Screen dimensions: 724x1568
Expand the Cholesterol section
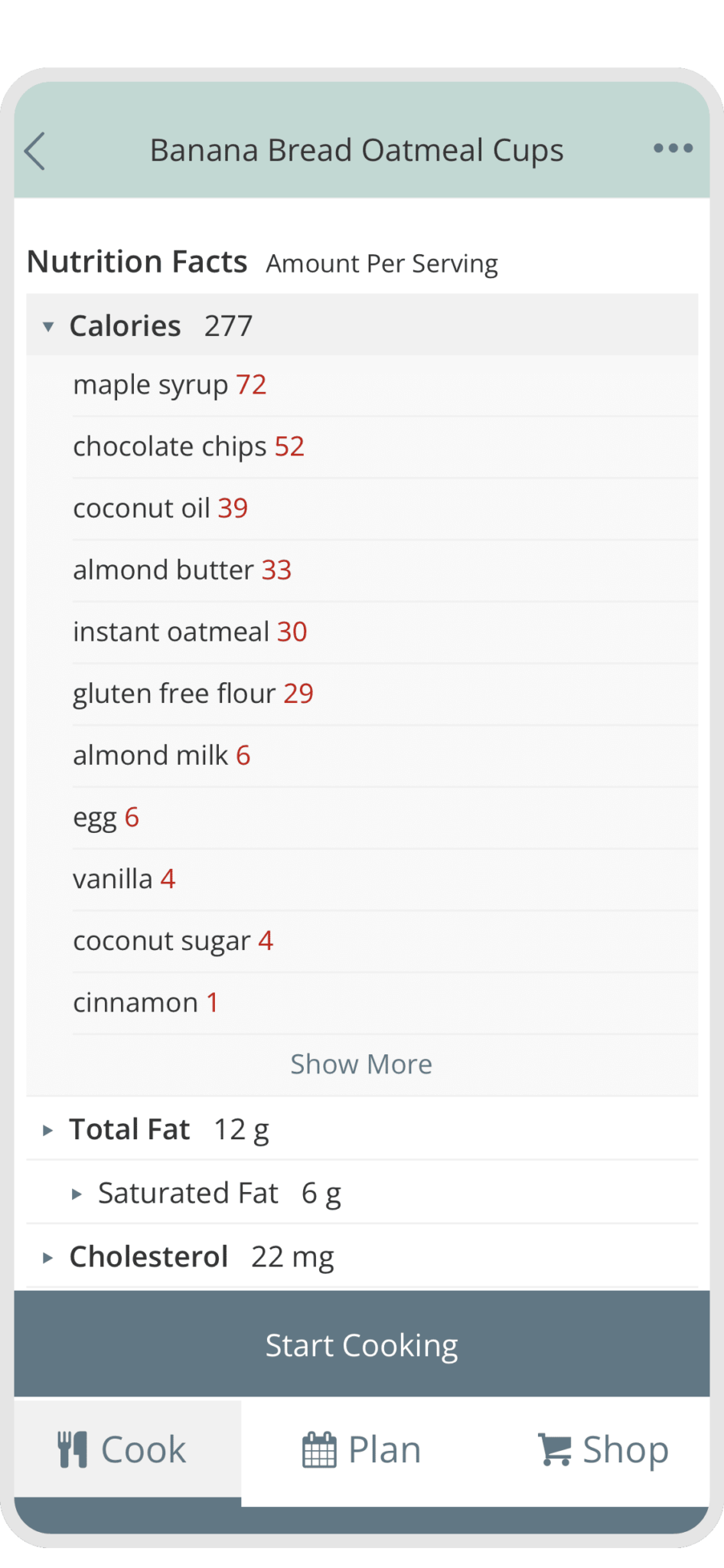pos(47,1256)
